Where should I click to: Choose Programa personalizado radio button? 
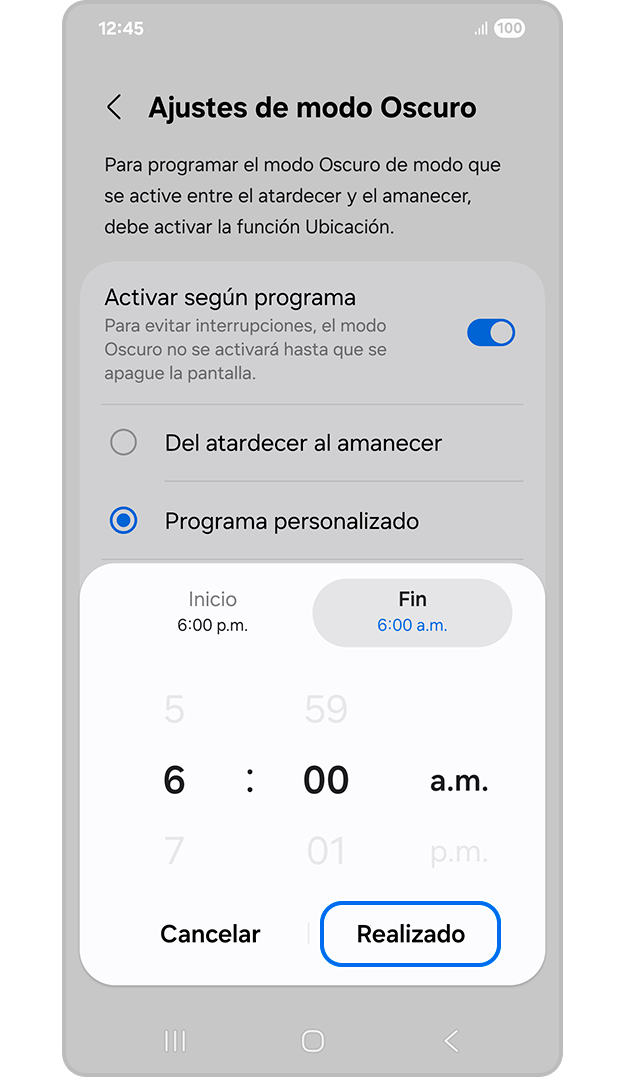click(x=123, y=521)
